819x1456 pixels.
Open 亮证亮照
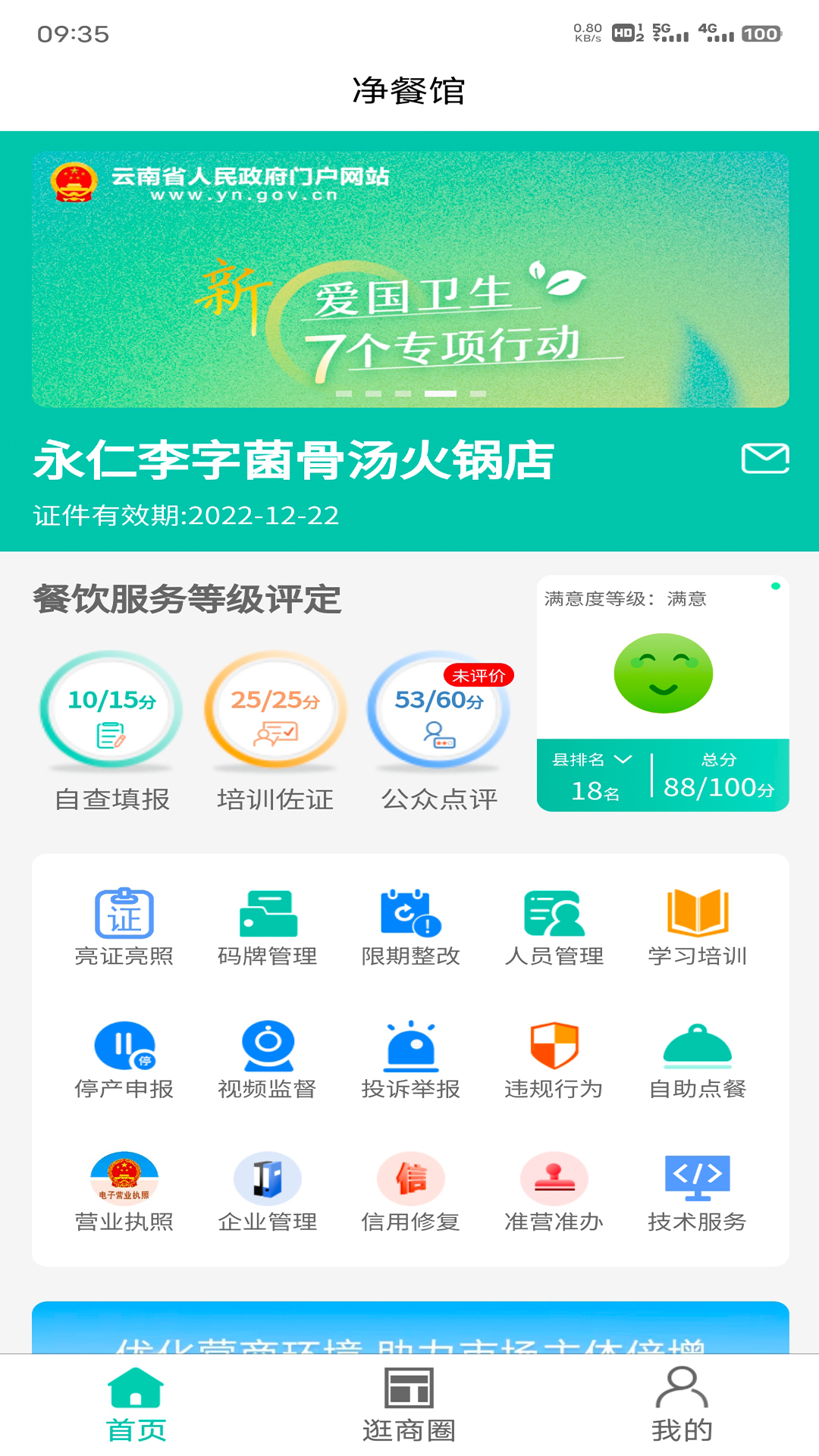pos(124,927)
